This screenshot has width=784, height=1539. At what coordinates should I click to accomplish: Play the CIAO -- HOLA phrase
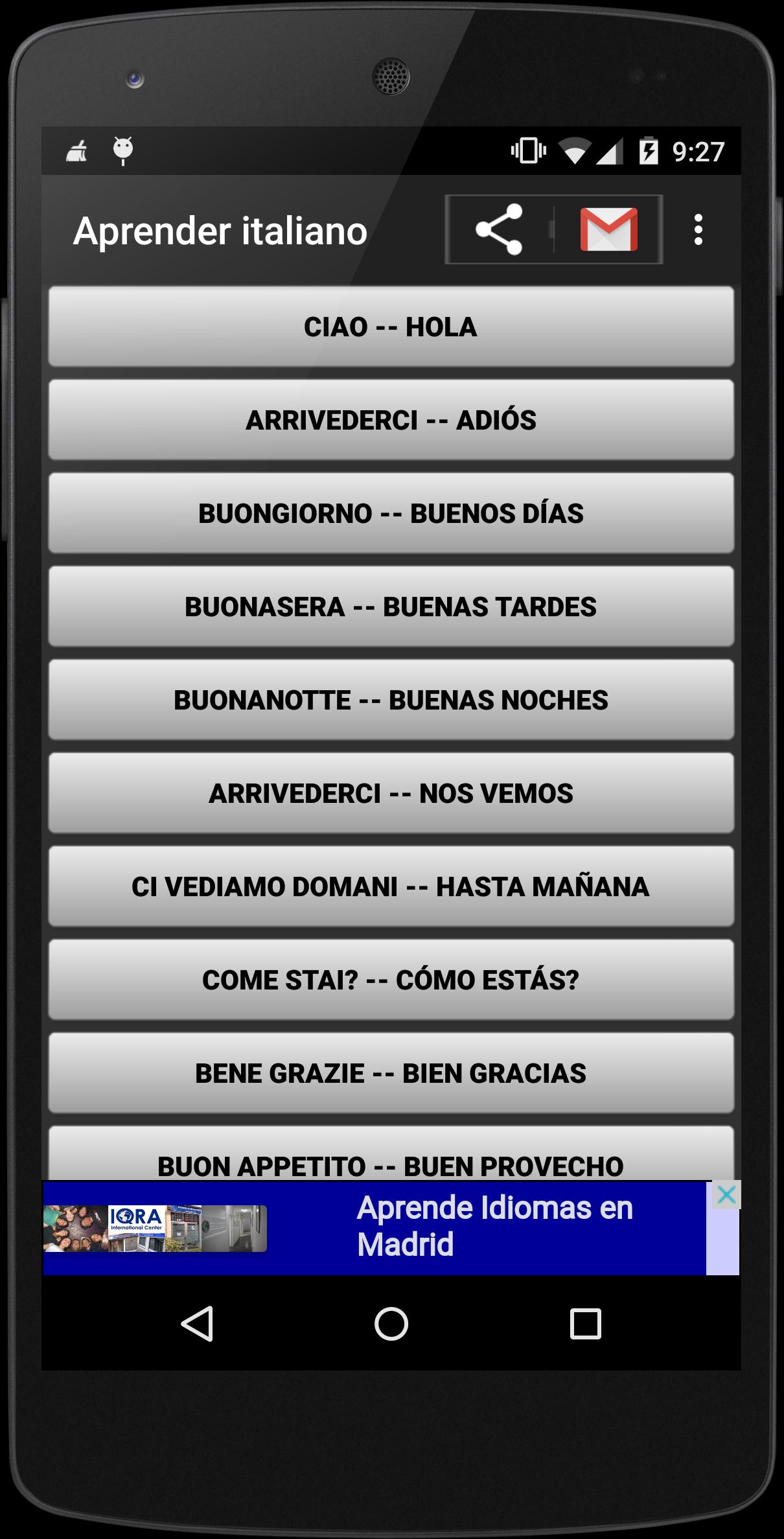click(391, 327)
